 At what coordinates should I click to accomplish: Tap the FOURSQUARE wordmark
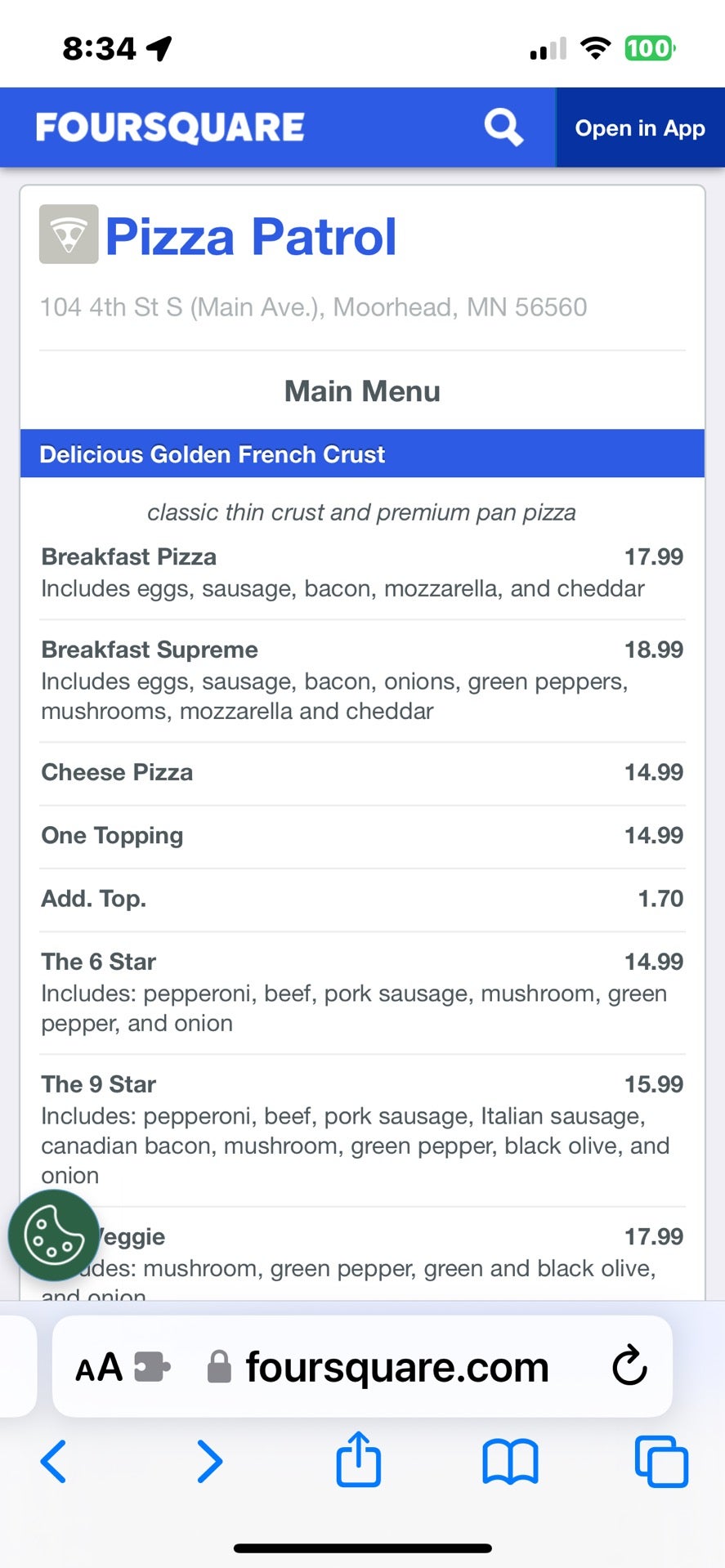(x=168, y=127)
